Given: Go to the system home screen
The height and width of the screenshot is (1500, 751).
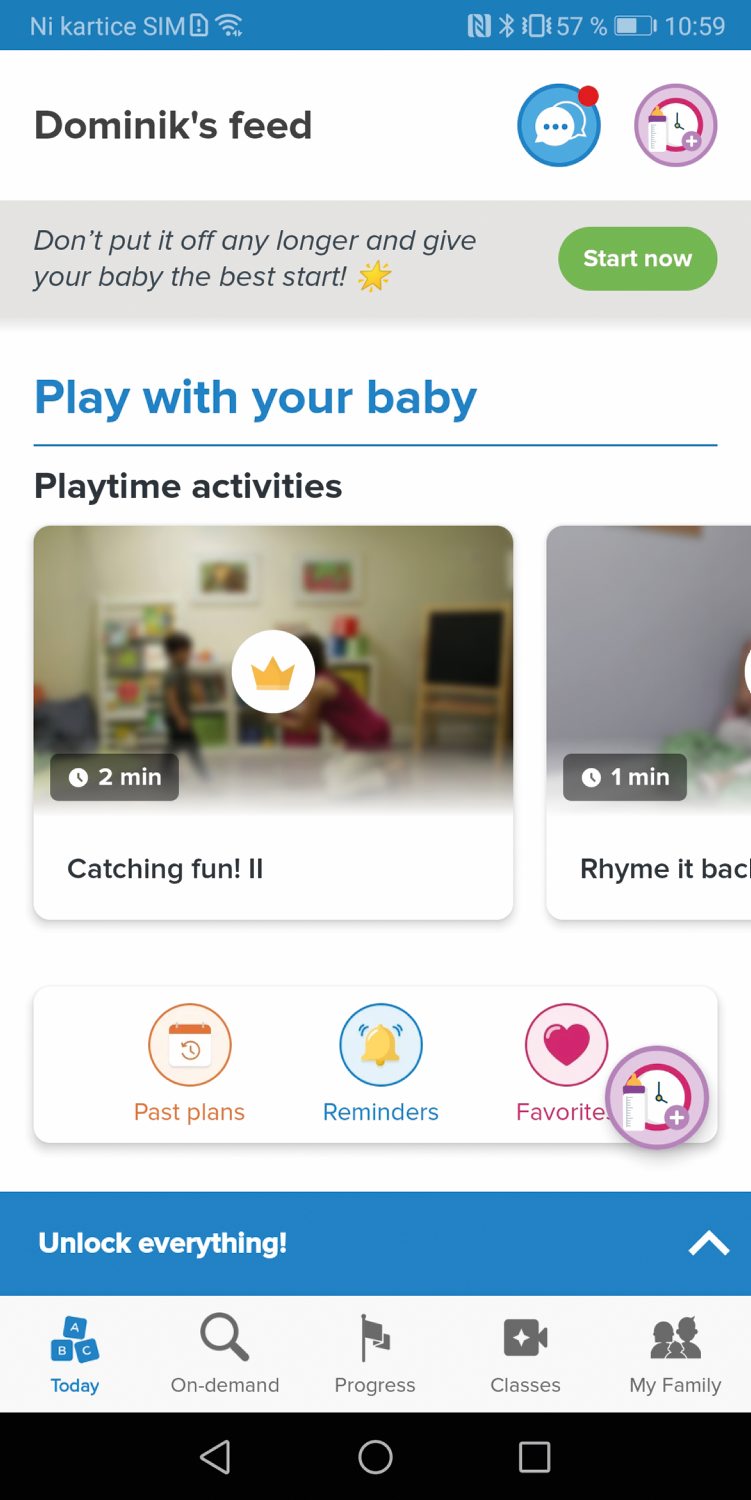Looking at the screenshot, I should pos(375,1457).
